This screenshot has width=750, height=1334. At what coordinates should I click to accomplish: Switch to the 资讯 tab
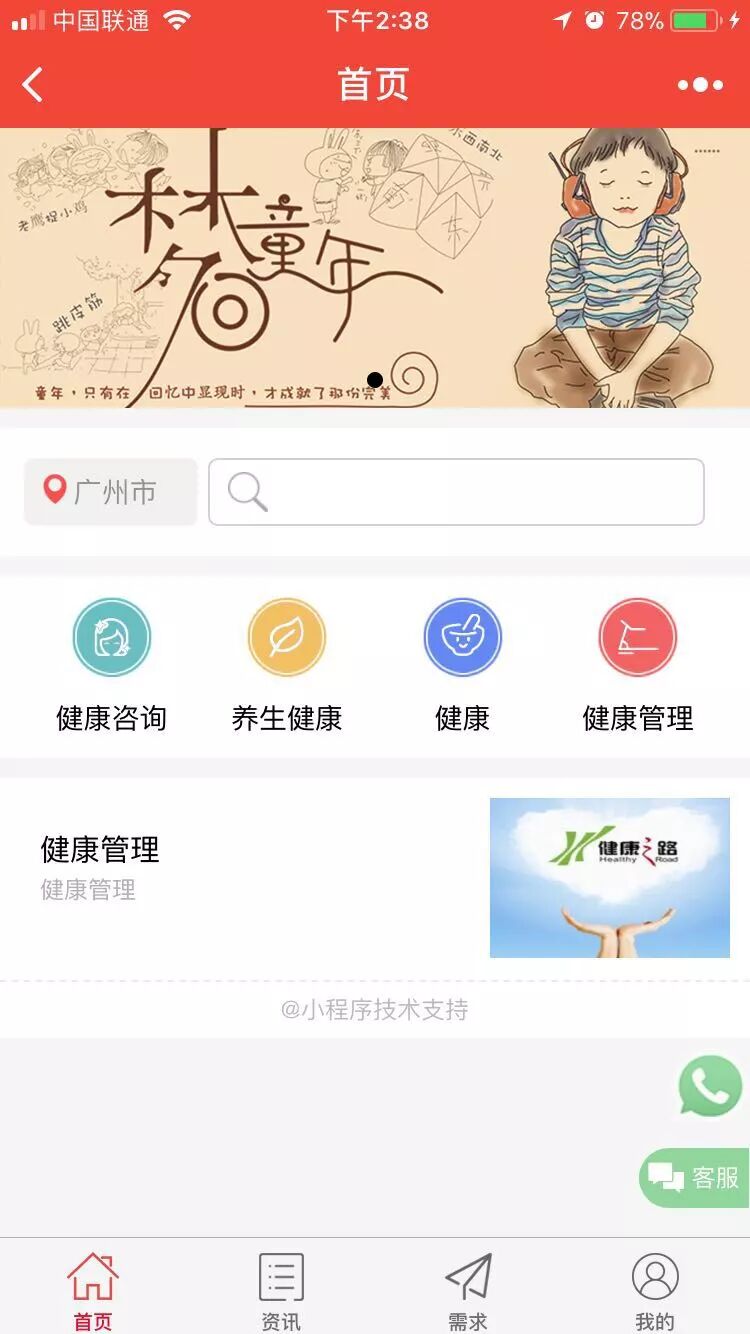click(281, 1291)
